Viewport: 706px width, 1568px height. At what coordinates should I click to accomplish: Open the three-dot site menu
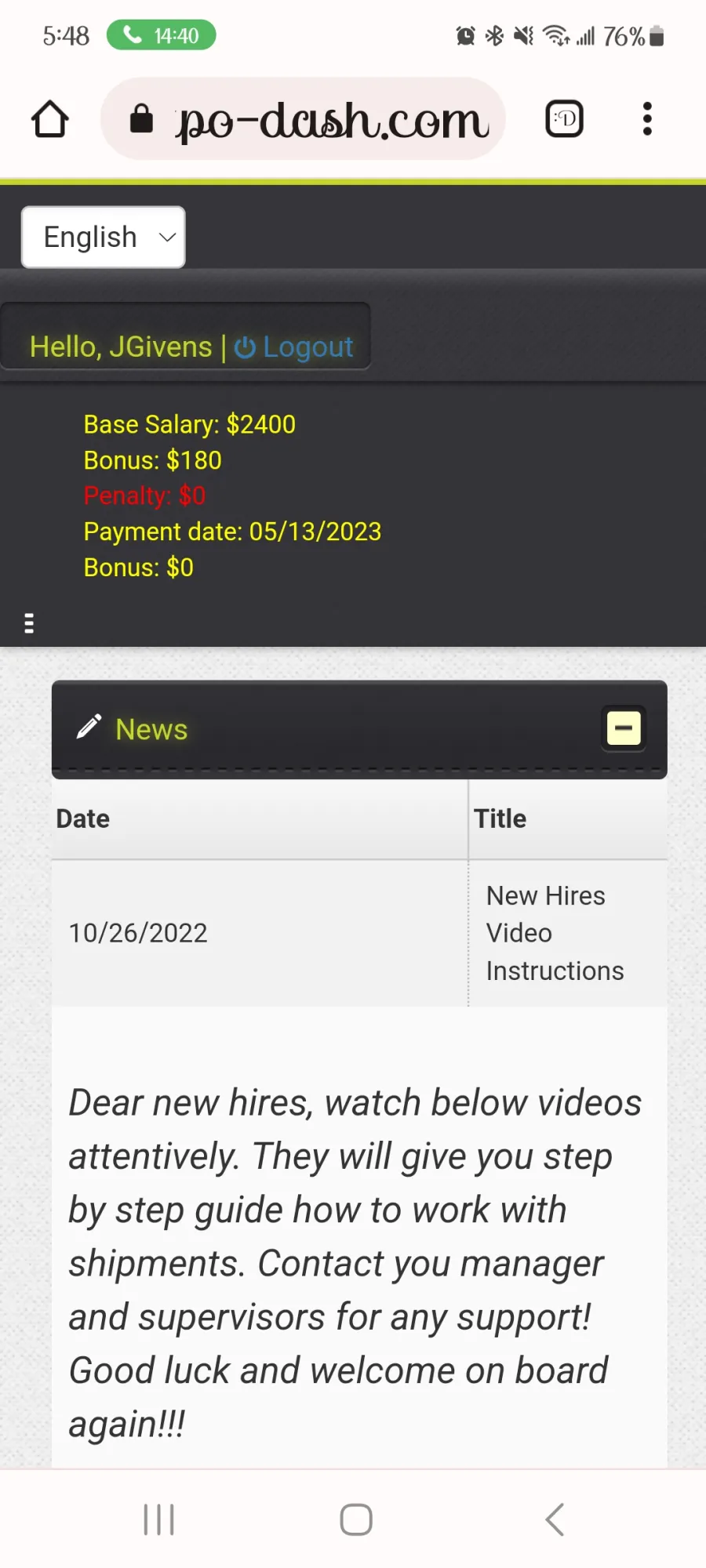pos(29,623)
